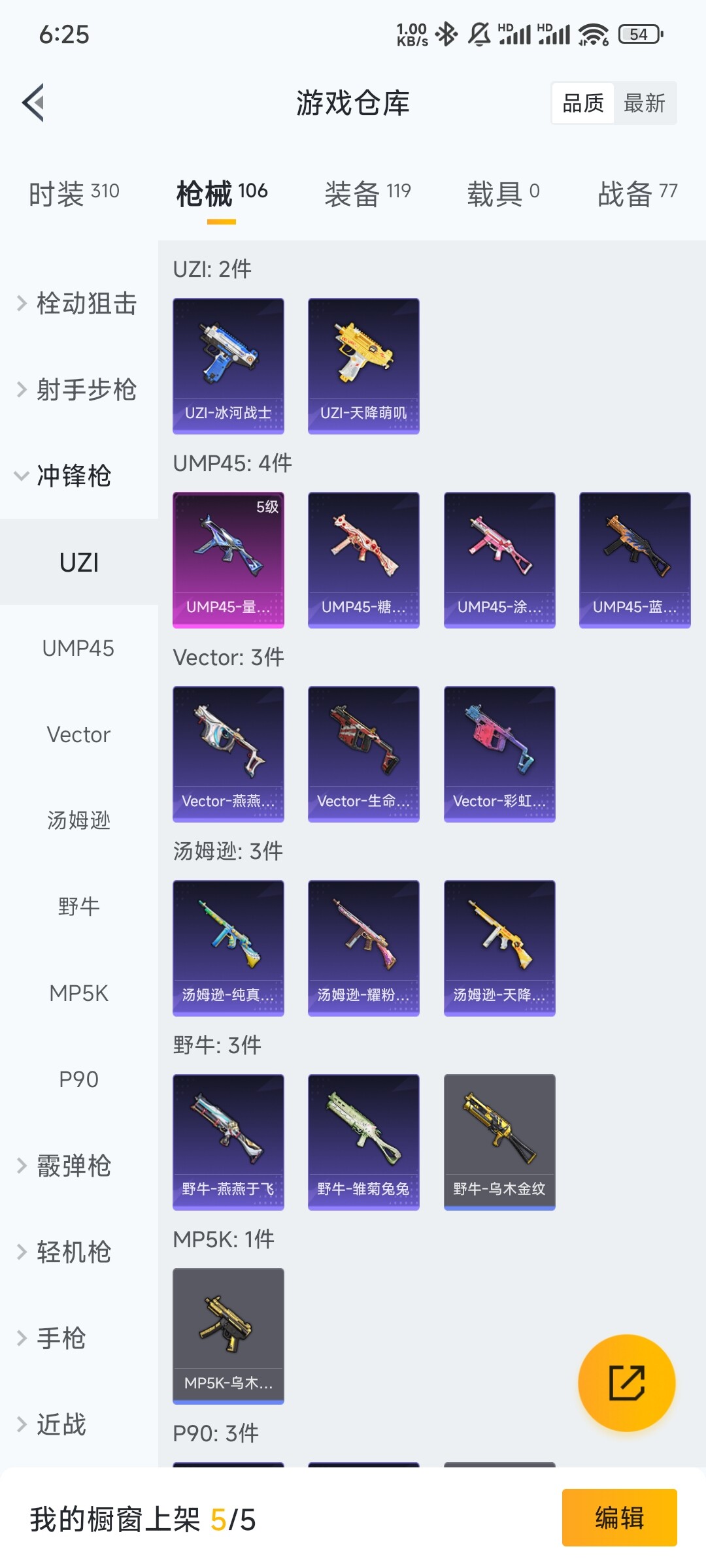Expand the 射手步枪 category
The image size is (706, 1568).
pos(78,390)
